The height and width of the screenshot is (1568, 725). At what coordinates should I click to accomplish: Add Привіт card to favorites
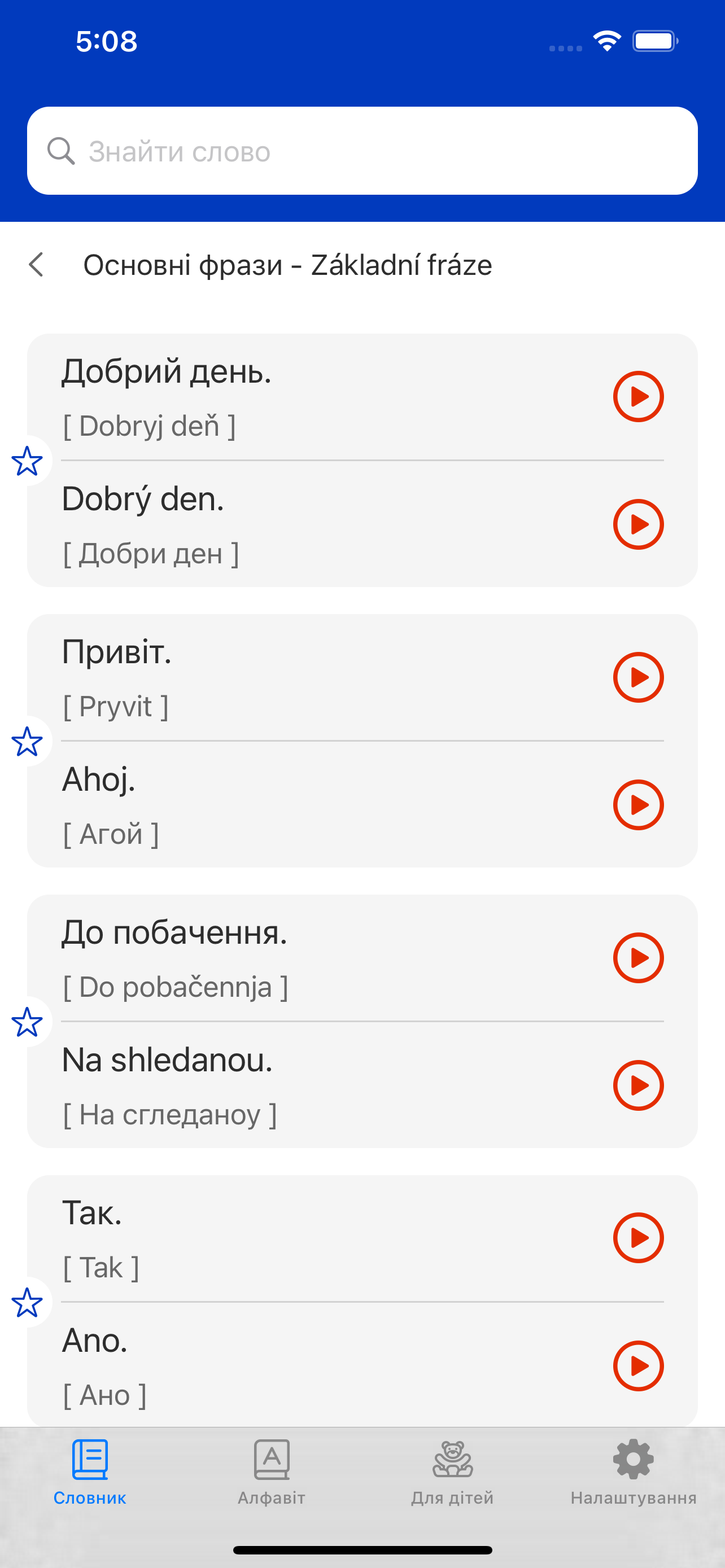[28, 742]
